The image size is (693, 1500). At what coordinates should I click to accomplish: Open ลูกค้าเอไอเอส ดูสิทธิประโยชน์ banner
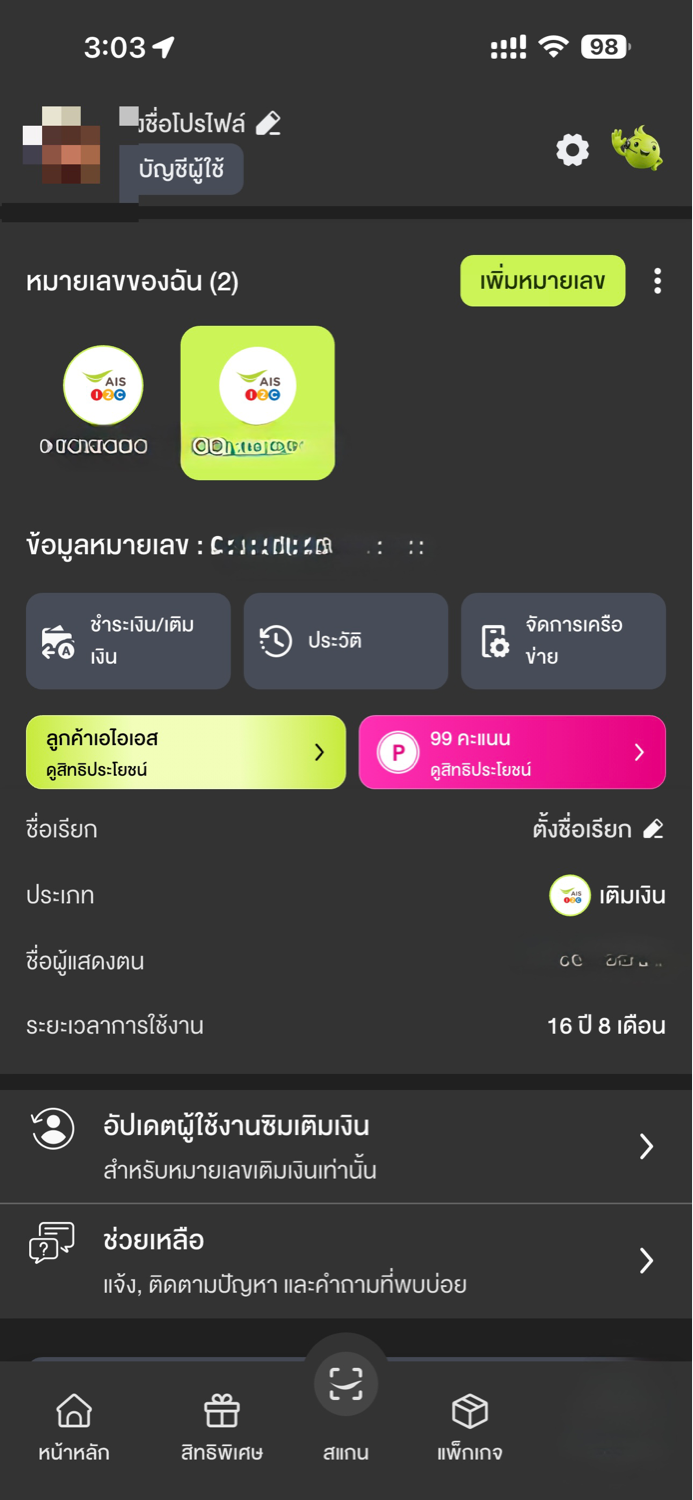pos(186,752)
